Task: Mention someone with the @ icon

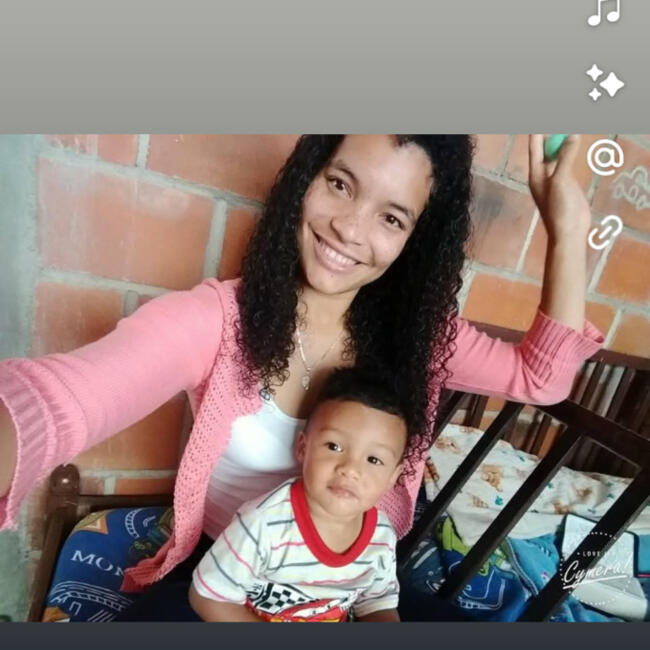Action: click(604, 157)
